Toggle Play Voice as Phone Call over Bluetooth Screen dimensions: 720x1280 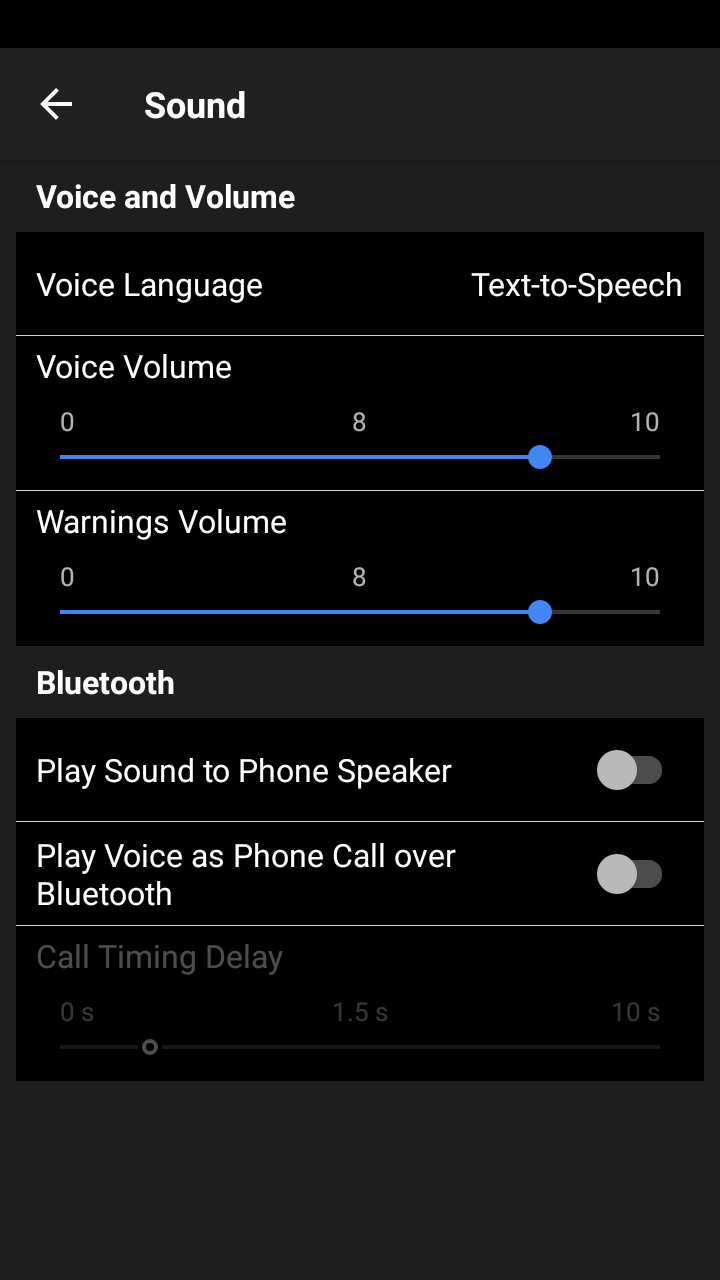tap(632, 874)
